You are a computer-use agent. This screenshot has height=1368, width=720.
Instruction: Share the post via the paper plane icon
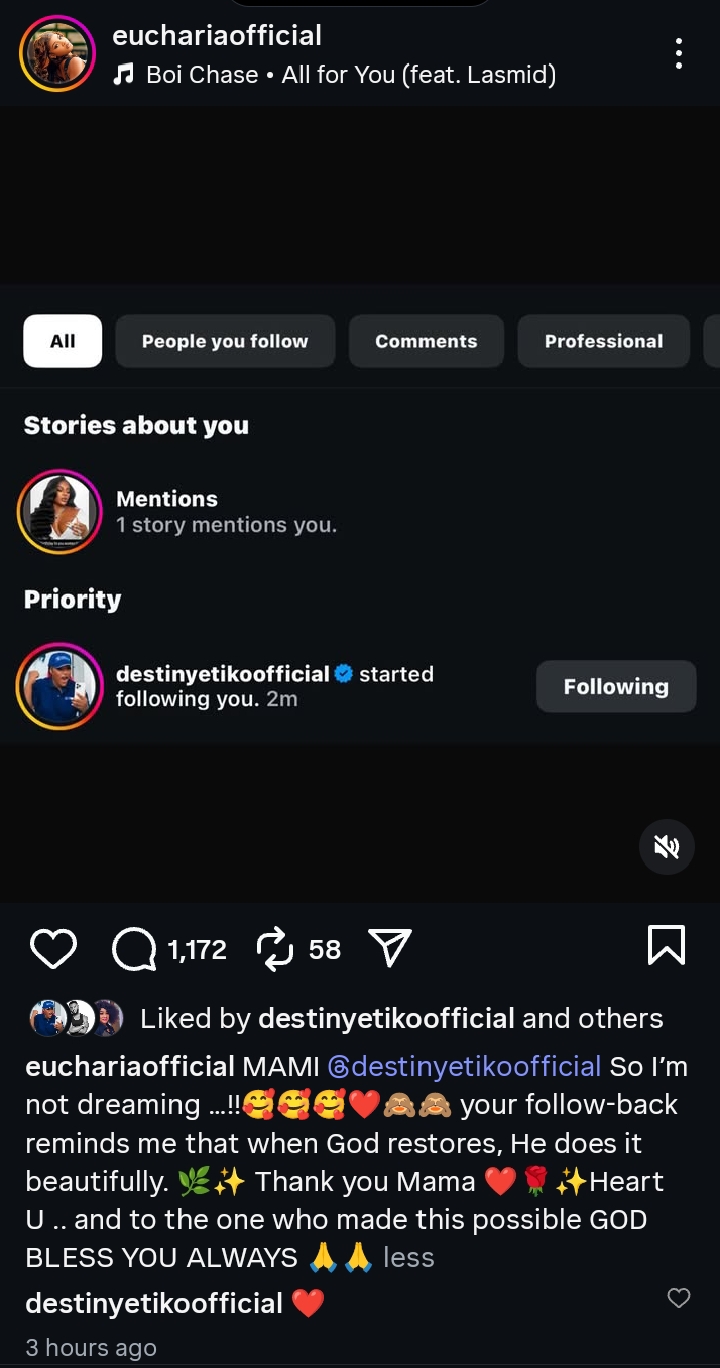pyautogui.click(x=390, y=948)
